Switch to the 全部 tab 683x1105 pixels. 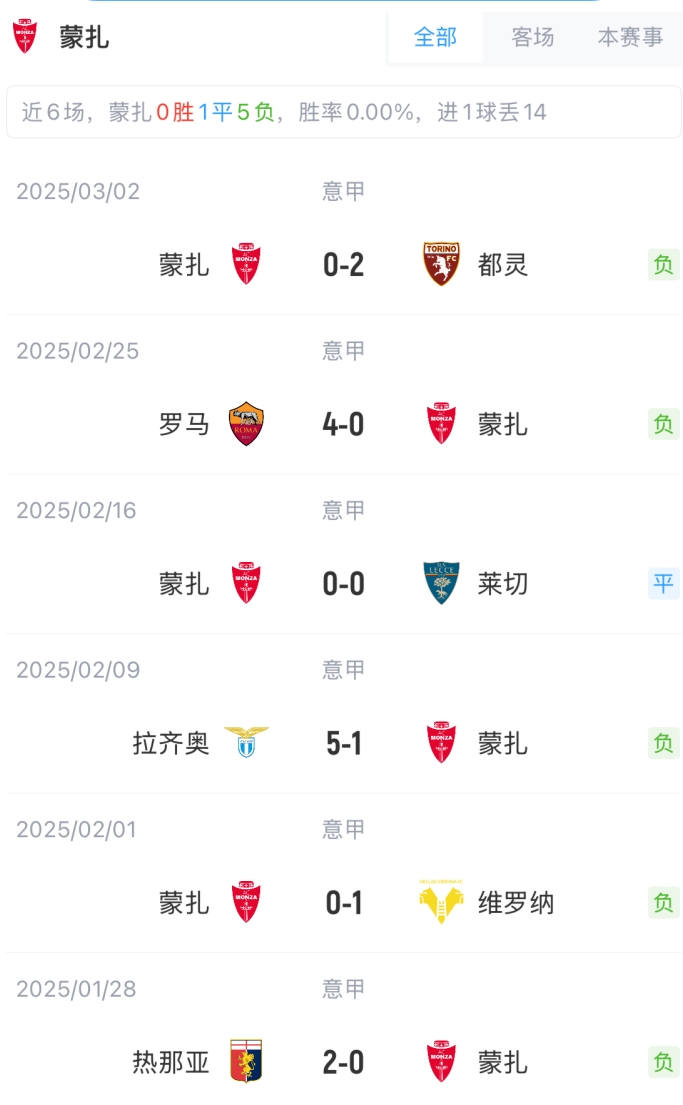tap(435, 37)
